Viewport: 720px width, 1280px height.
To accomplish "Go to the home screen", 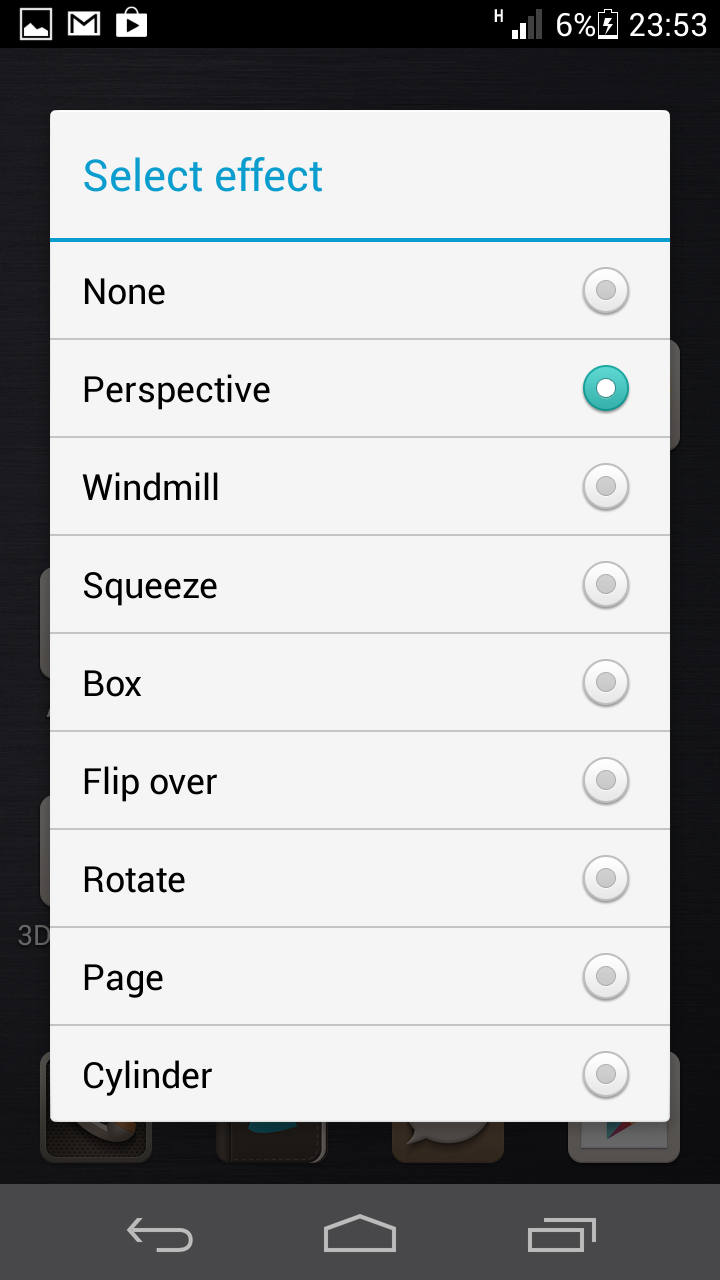I will [360, 1234].
